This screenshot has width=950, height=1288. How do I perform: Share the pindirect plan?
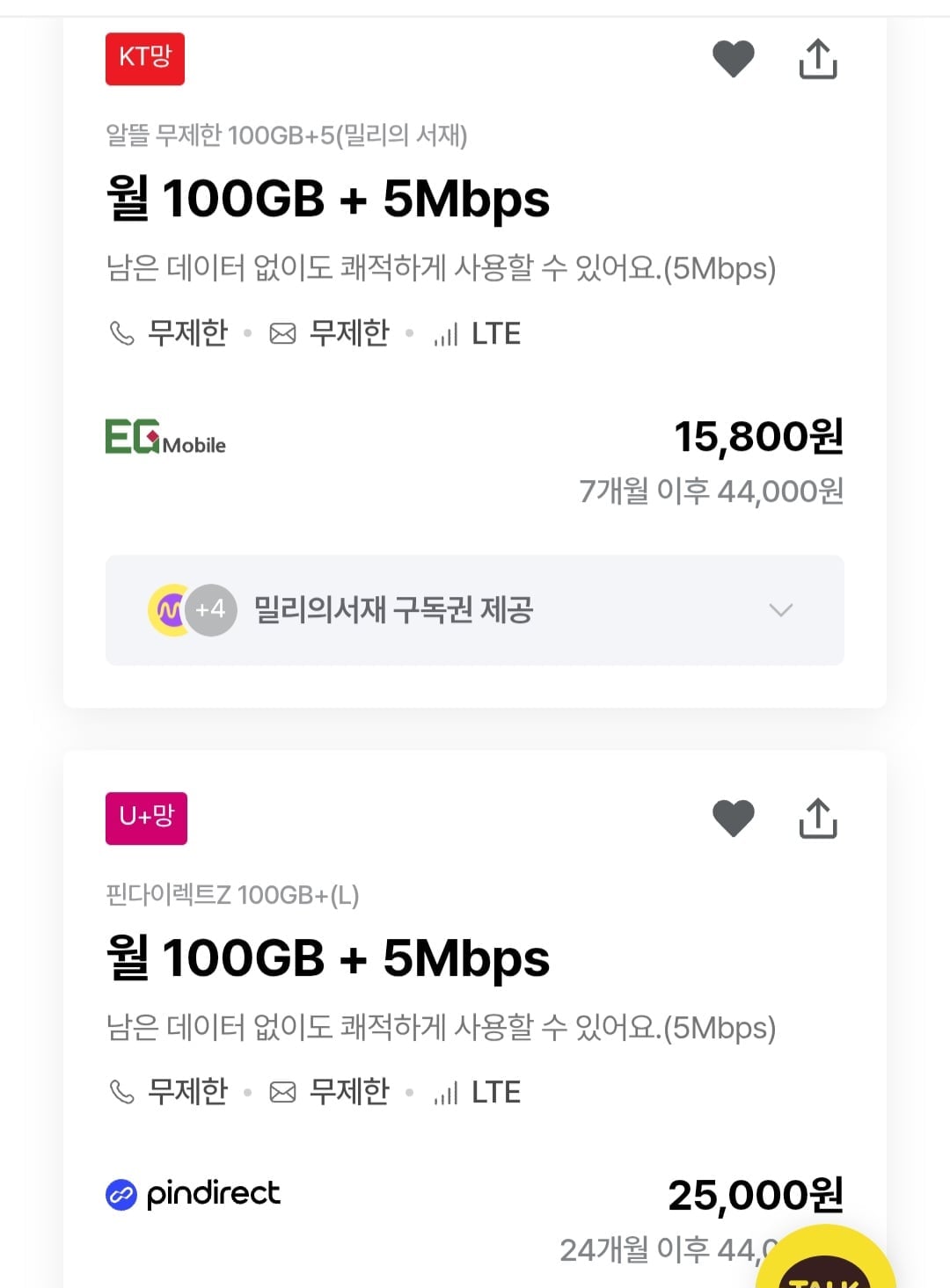tap(819, 818)
